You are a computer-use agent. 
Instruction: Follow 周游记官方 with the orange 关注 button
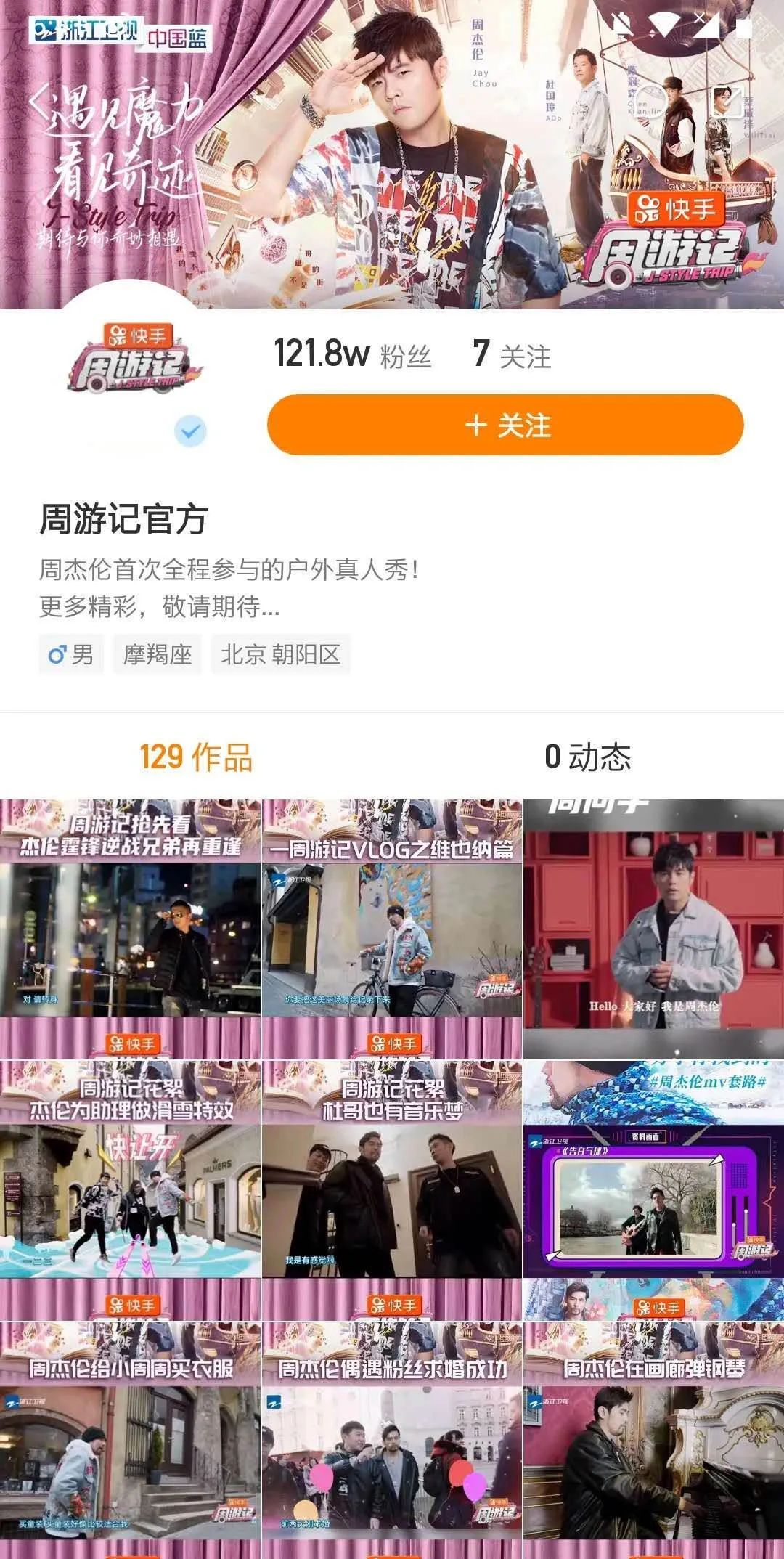pos(505,425)
